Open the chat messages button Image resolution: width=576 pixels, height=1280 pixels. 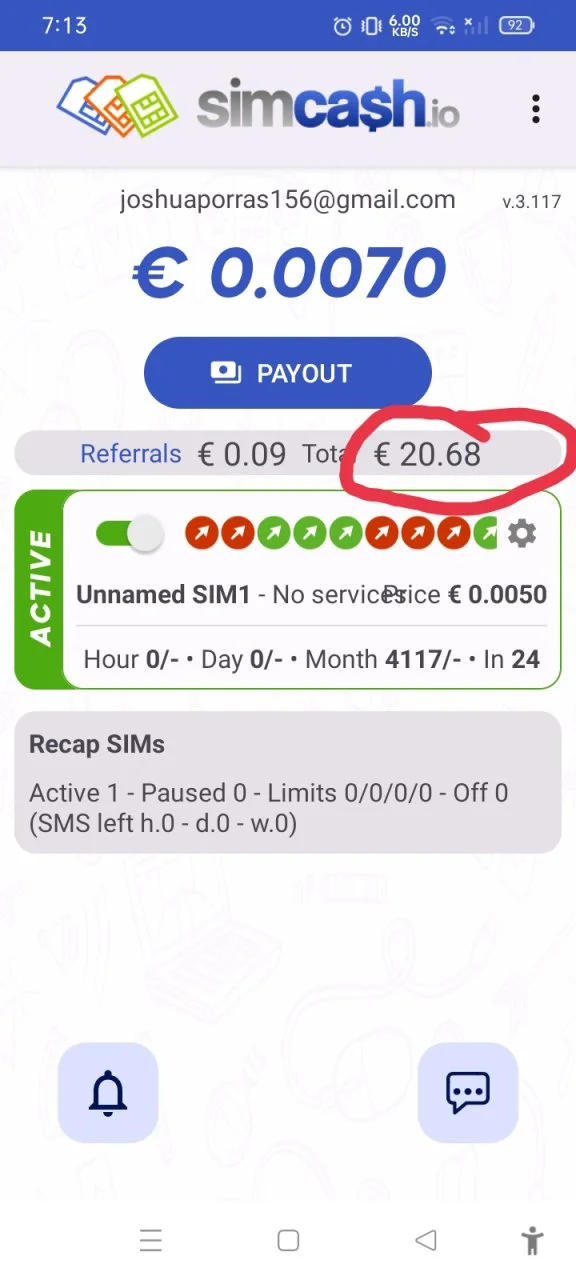pos(467,1092)
